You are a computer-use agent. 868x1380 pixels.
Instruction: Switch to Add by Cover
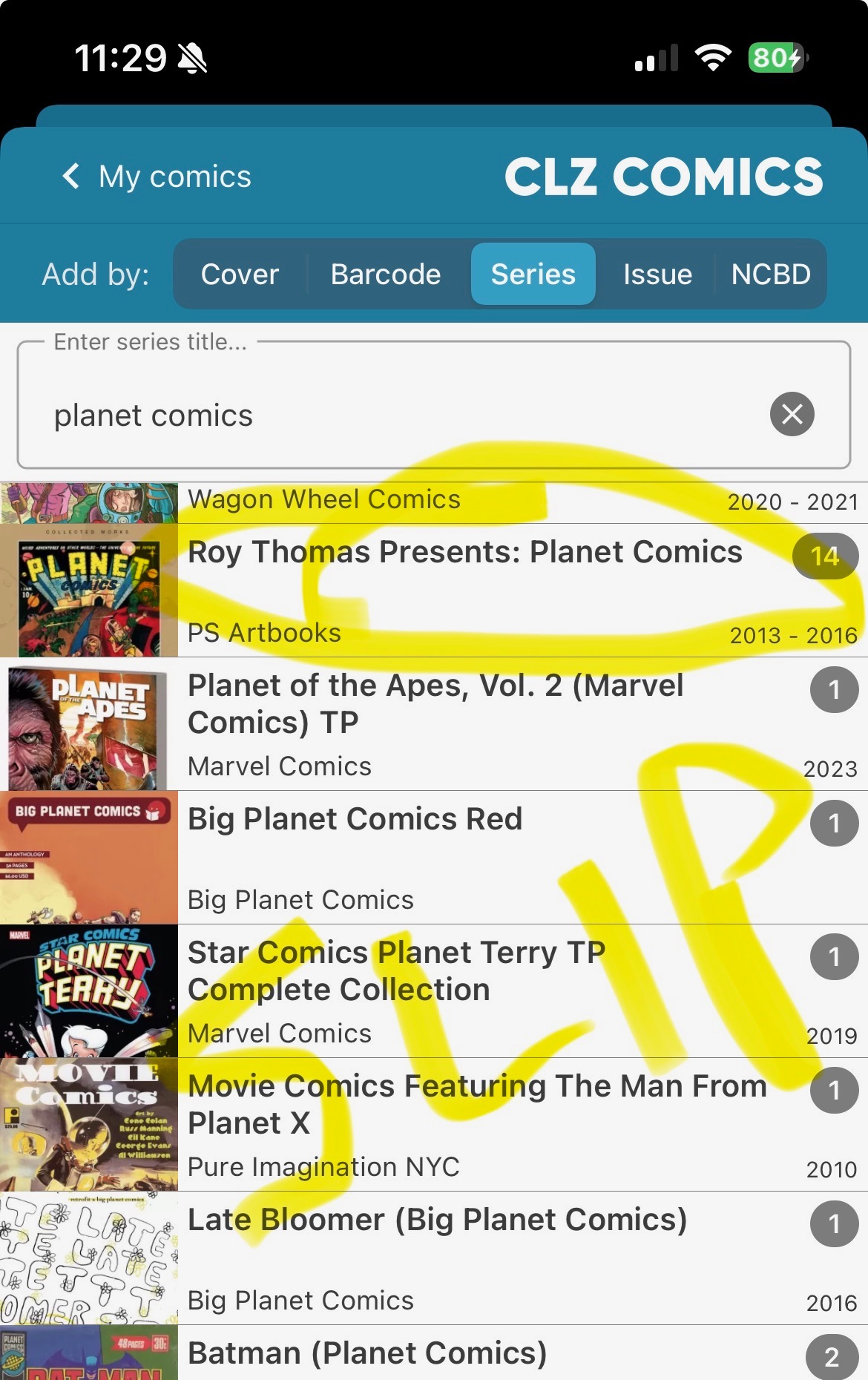[x=240, y=274]
